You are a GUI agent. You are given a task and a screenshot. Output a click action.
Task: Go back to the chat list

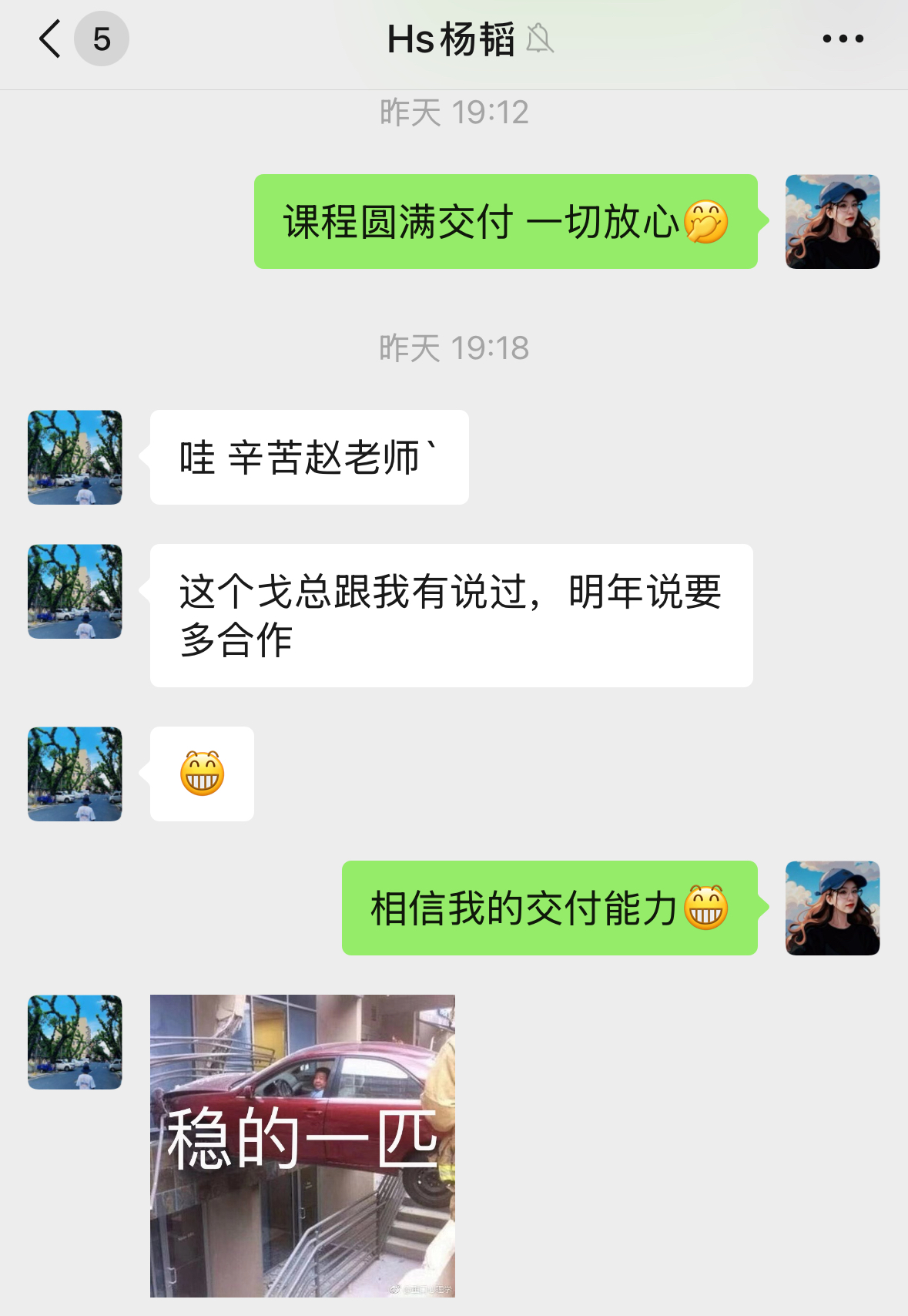pos(51,39)
